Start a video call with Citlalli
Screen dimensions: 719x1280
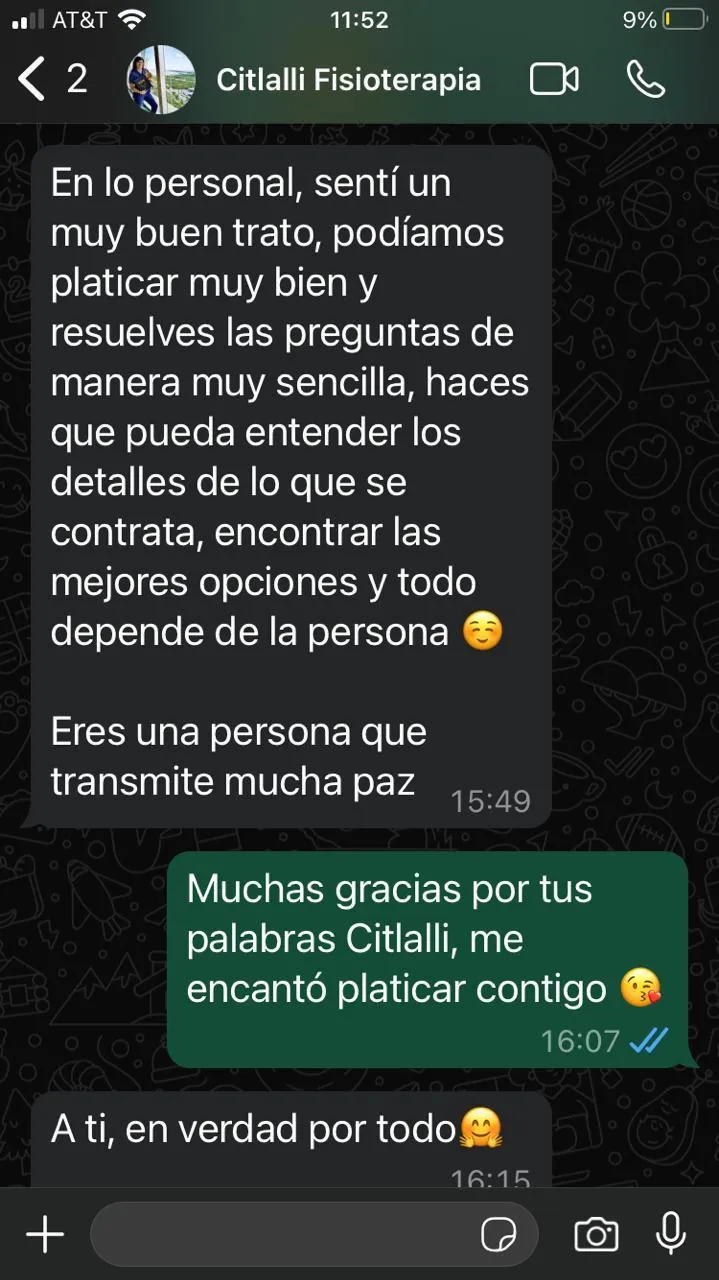coord(554,80)
